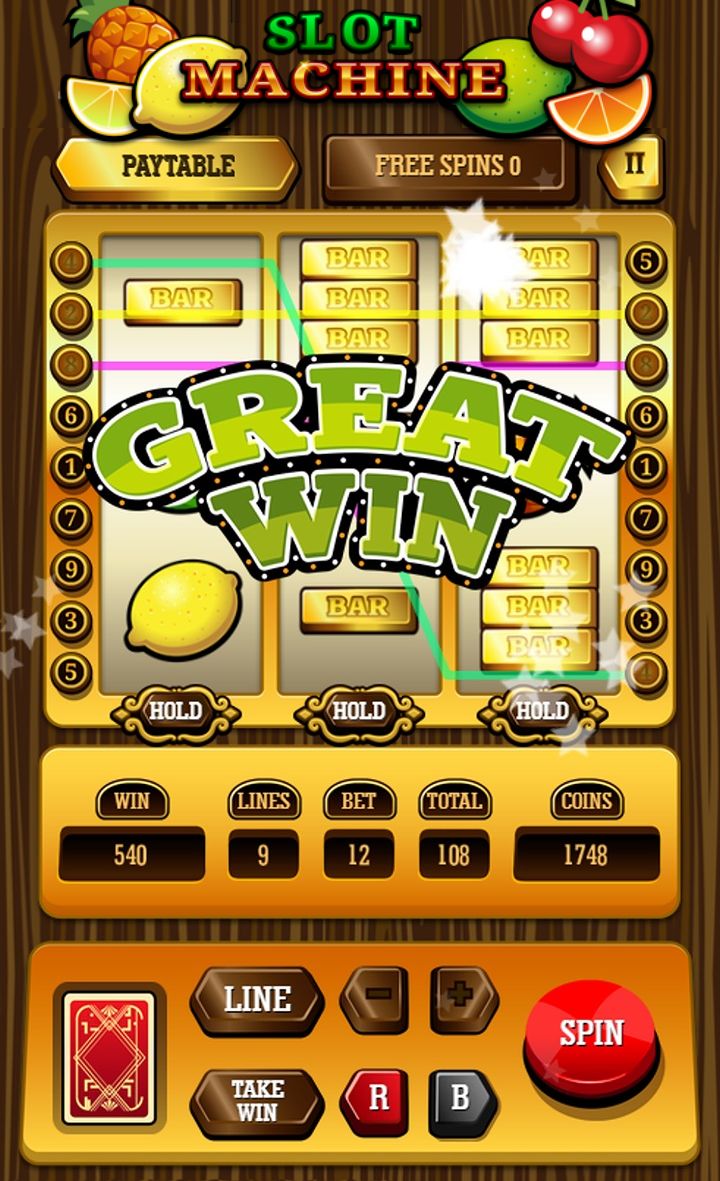The image size is (720, 1181).
Task: Gamble on red with R
Action: (376, 1100)
